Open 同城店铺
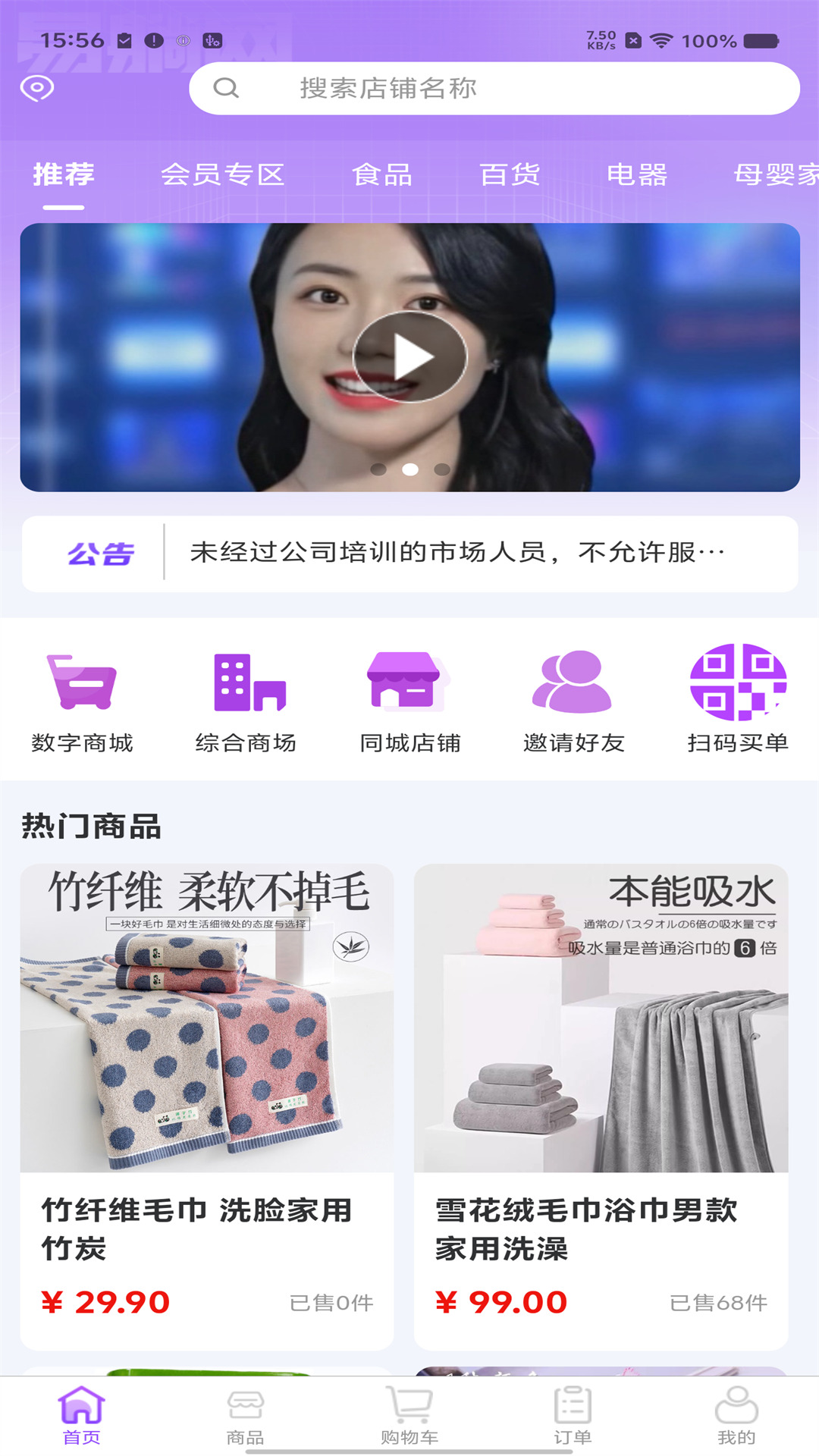The image size is (819, 1456). point(410,699)
